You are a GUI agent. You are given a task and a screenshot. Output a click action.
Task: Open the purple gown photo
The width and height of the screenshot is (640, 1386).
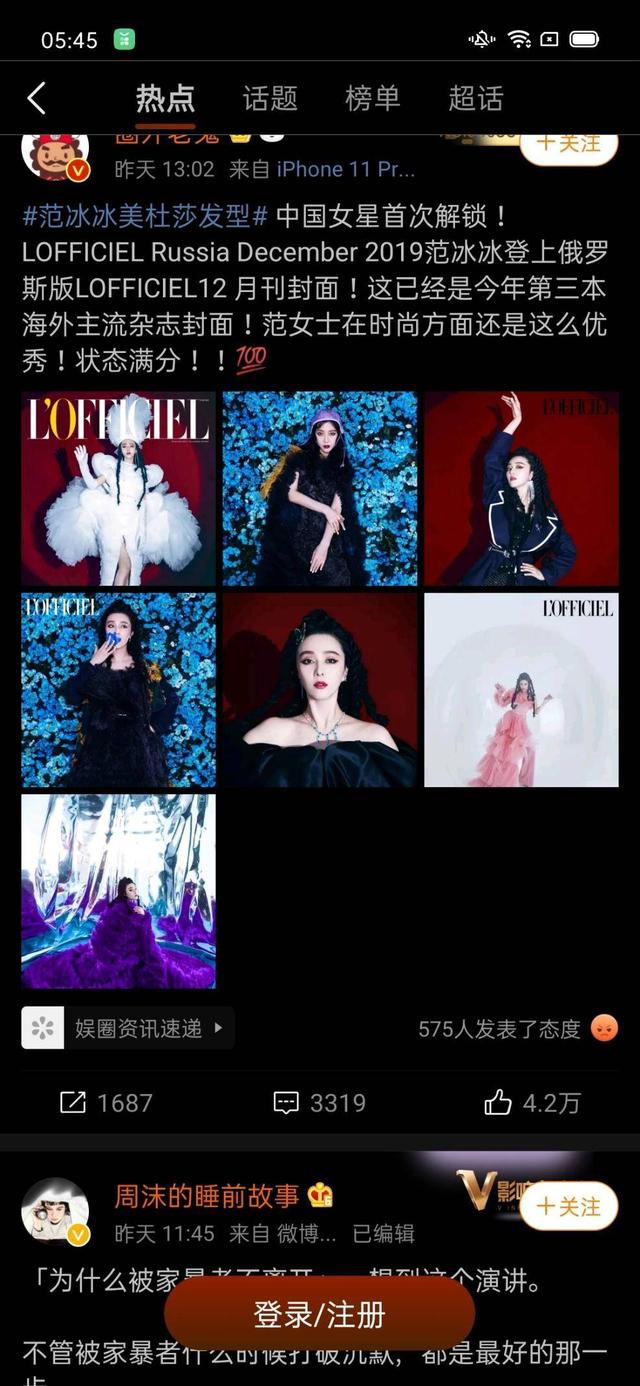[118, 891]
